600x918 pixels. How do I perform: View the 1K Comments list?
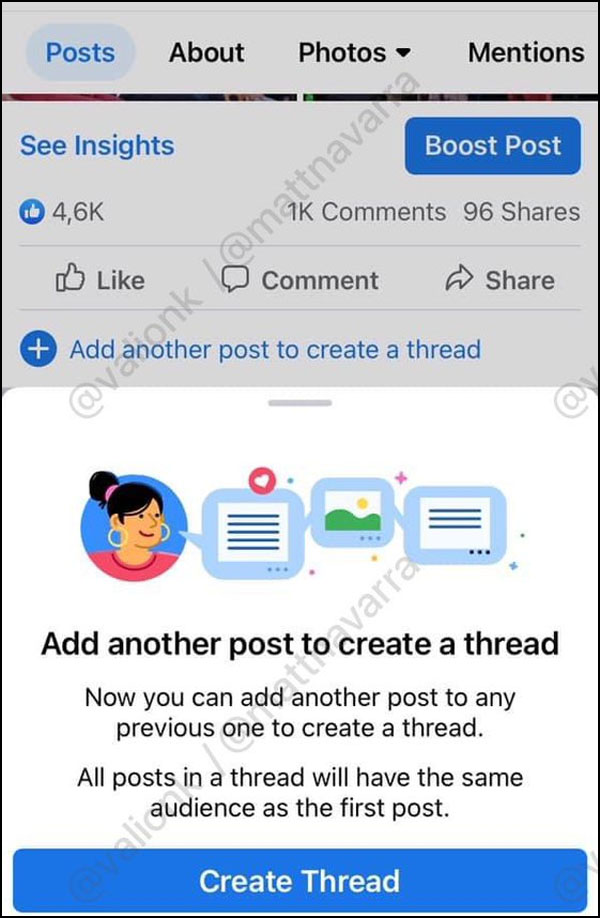coord(366,212)
